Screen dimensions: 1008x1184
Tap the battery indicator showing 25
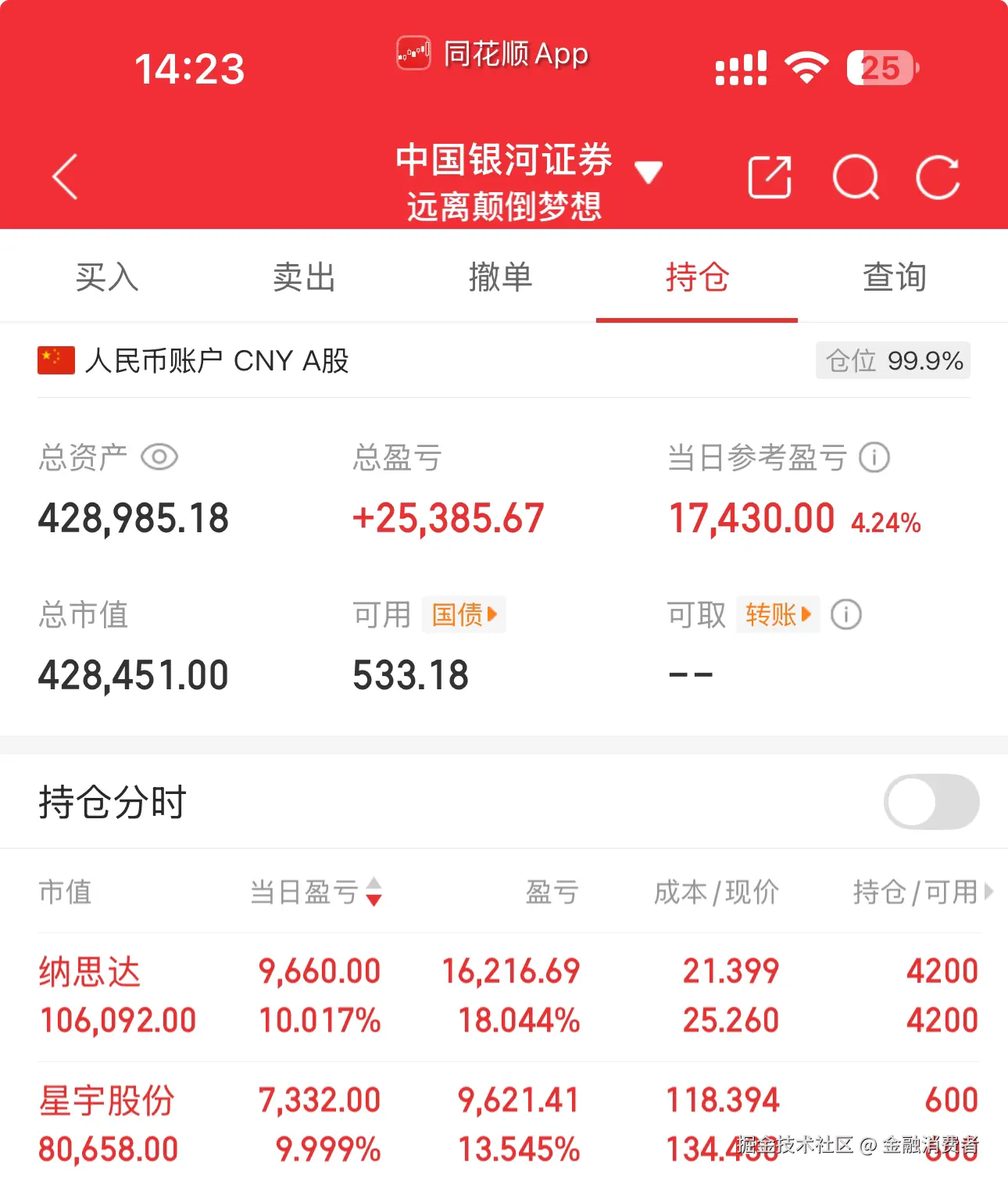pyautogui.click(x=880, y=69)
